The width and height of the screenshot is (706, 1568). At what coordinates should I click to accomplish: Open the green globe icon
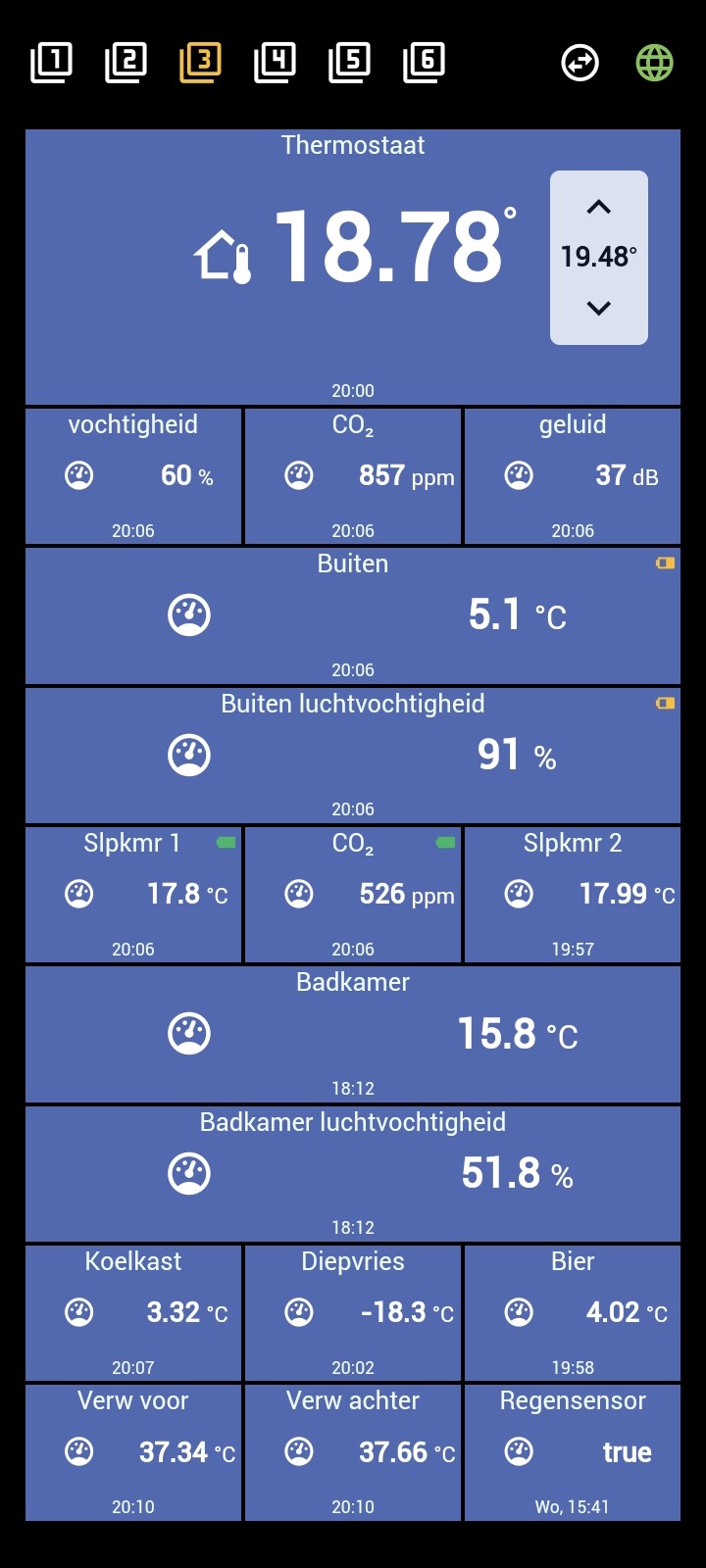[654, 64]
